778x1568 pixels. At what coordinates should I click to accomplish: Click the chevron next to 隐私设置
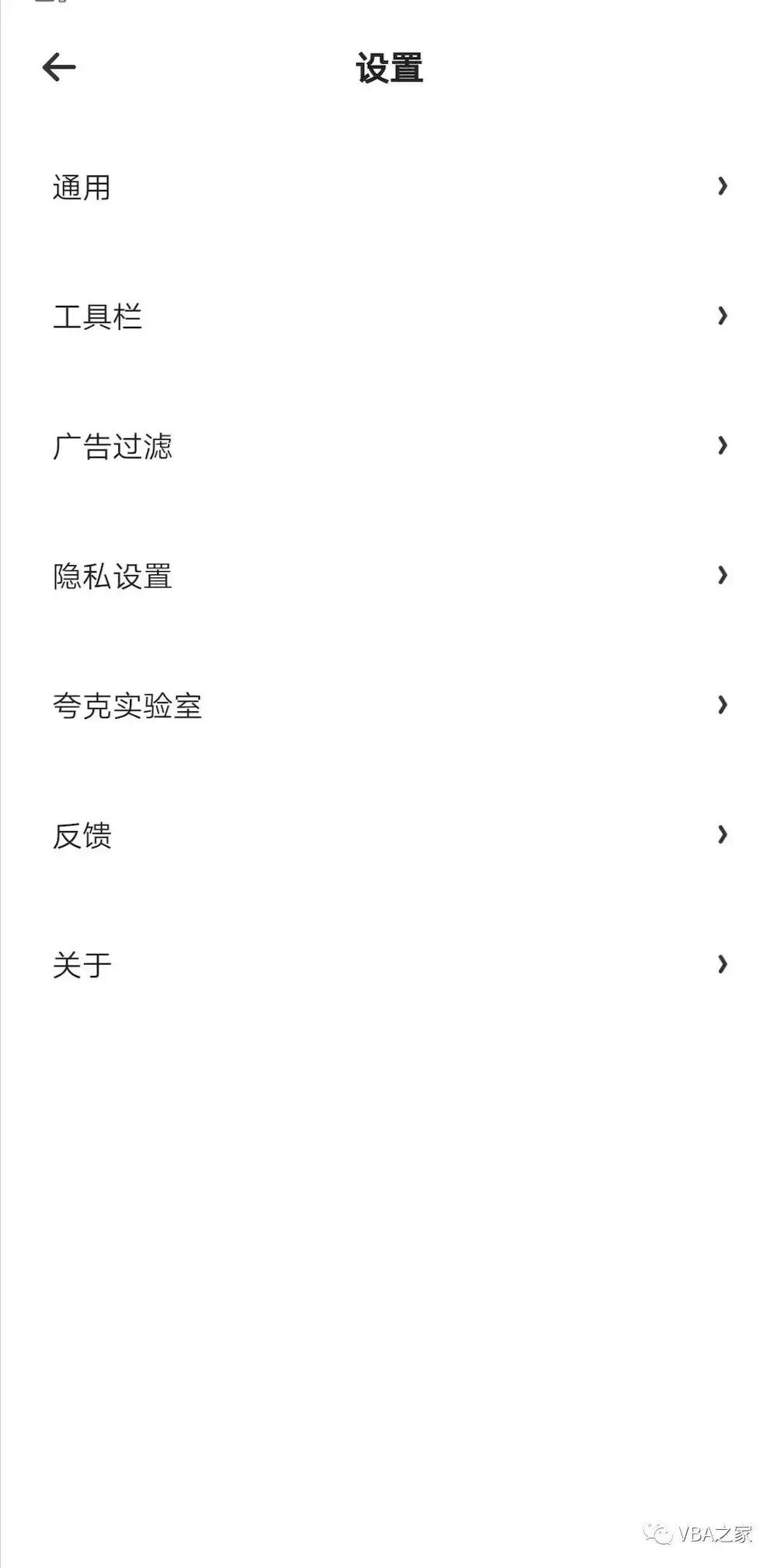coord(723,576)
